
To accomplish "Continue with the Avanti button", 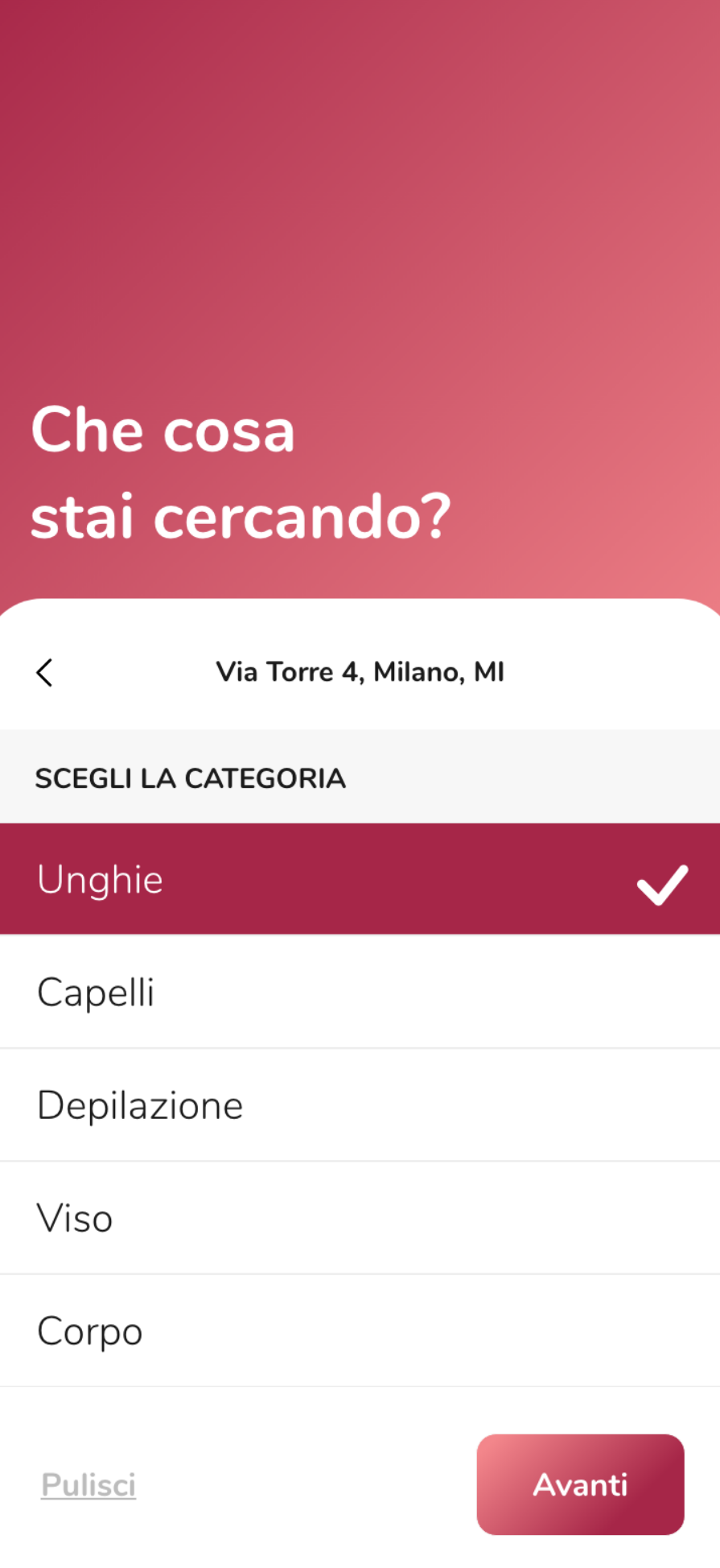I will coord(580,1484).
